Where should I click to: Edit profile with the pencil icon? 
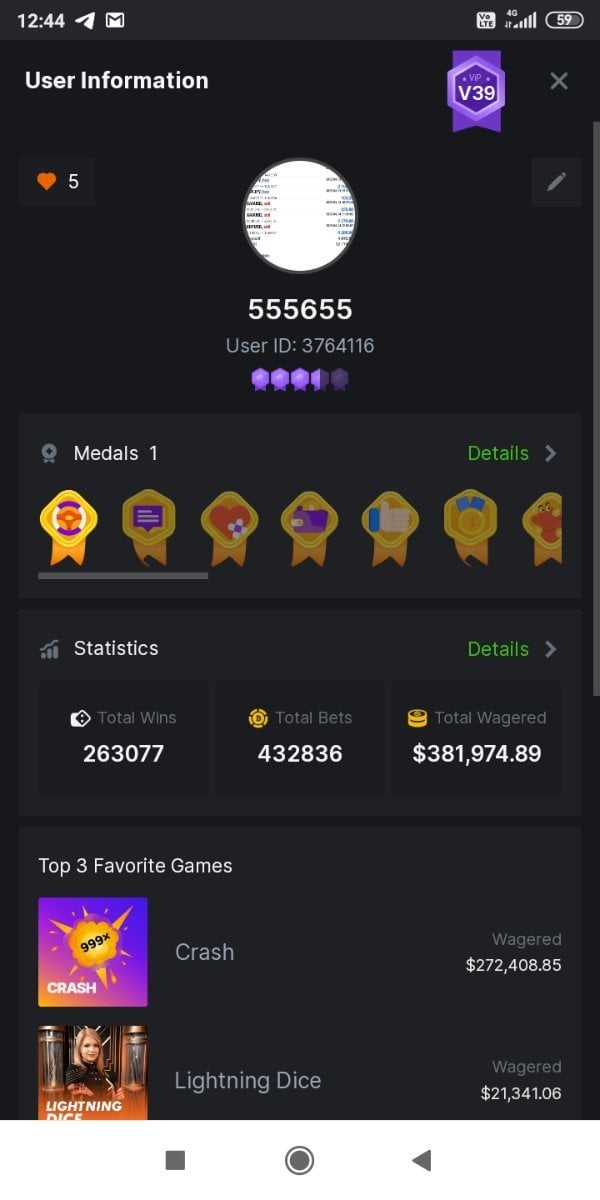point(556,181)
